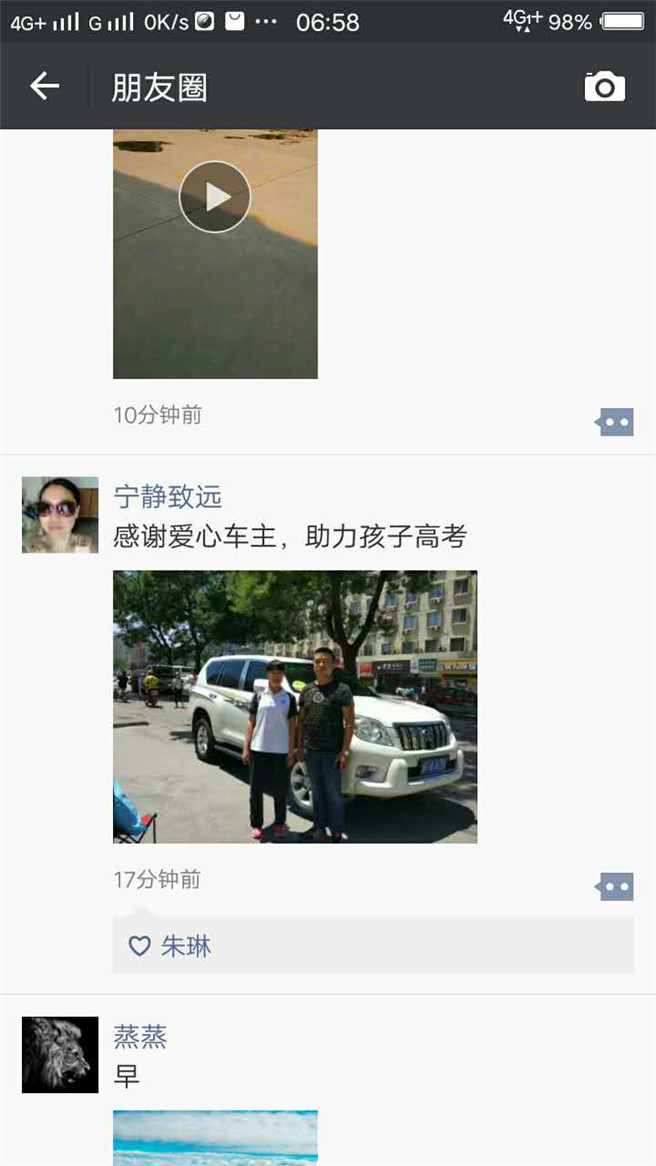View 蒸蒸's beach photo

pyautogui.click(x=215, y=1138)
